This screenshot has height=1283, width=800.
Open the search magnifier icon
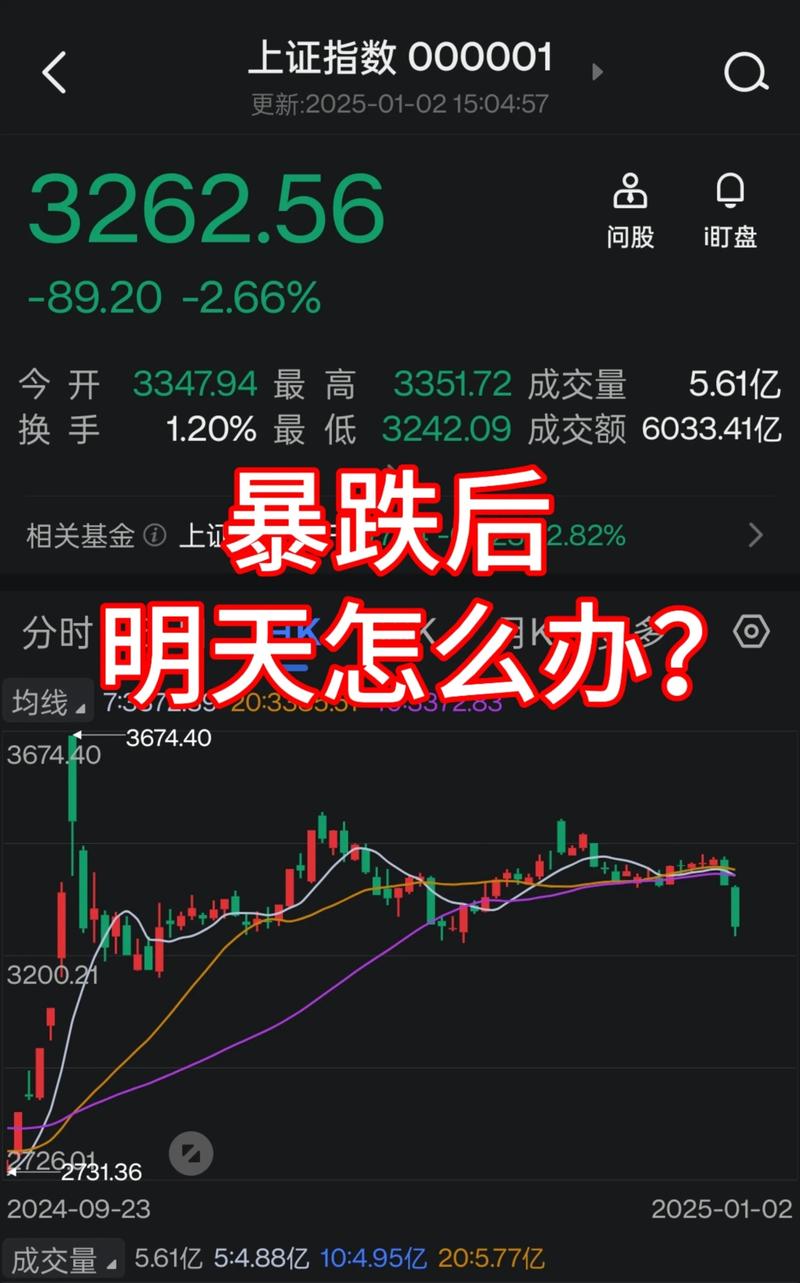745,72
